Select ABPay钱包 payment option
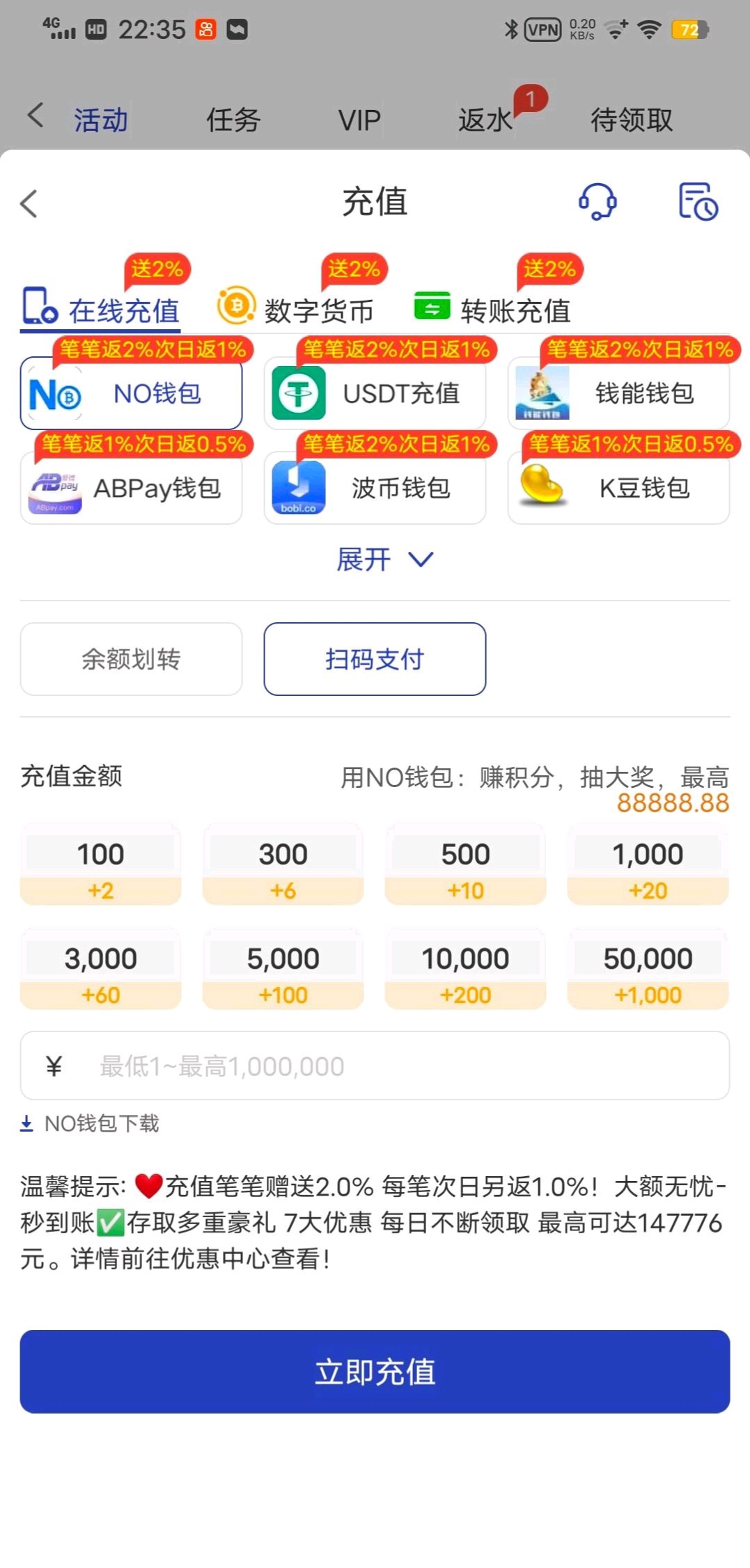This screenshot has width=750, height=1568. 131,489
